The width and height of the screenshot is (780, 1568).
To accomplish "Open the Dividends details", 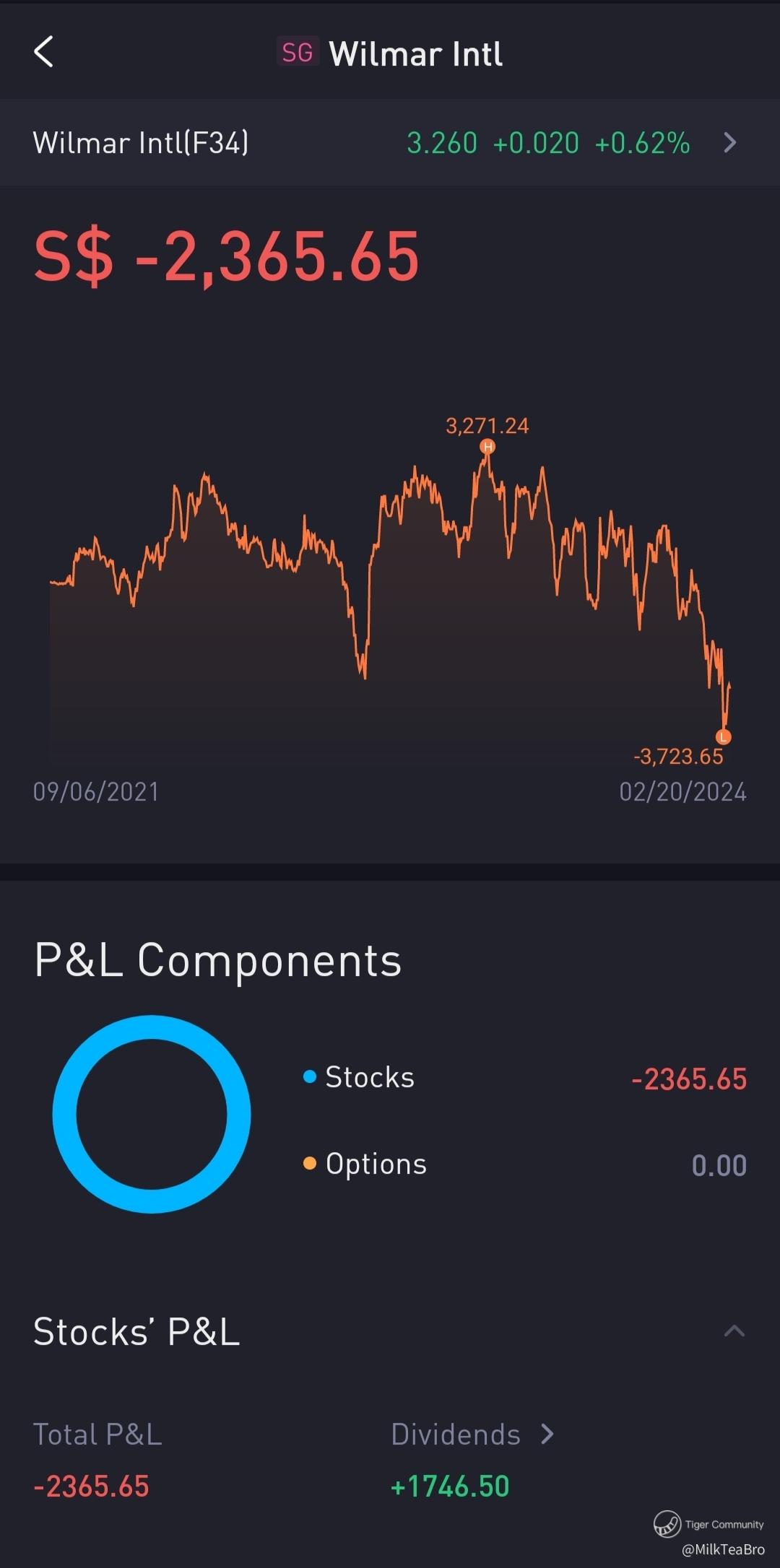I will click(473, 1434).
